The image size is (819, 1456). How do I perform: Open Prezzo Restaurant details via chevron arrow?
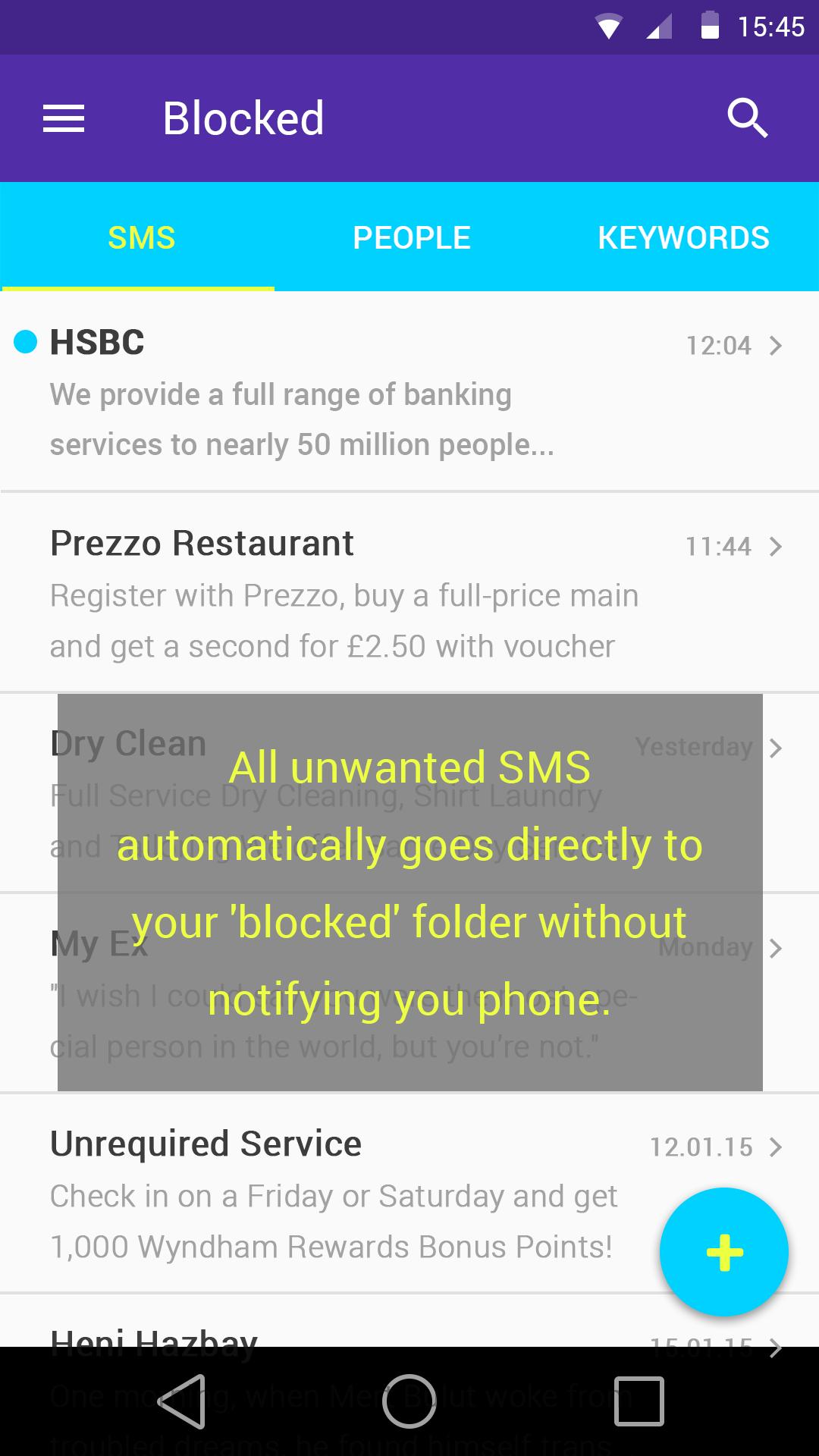[x=777, y=546]
